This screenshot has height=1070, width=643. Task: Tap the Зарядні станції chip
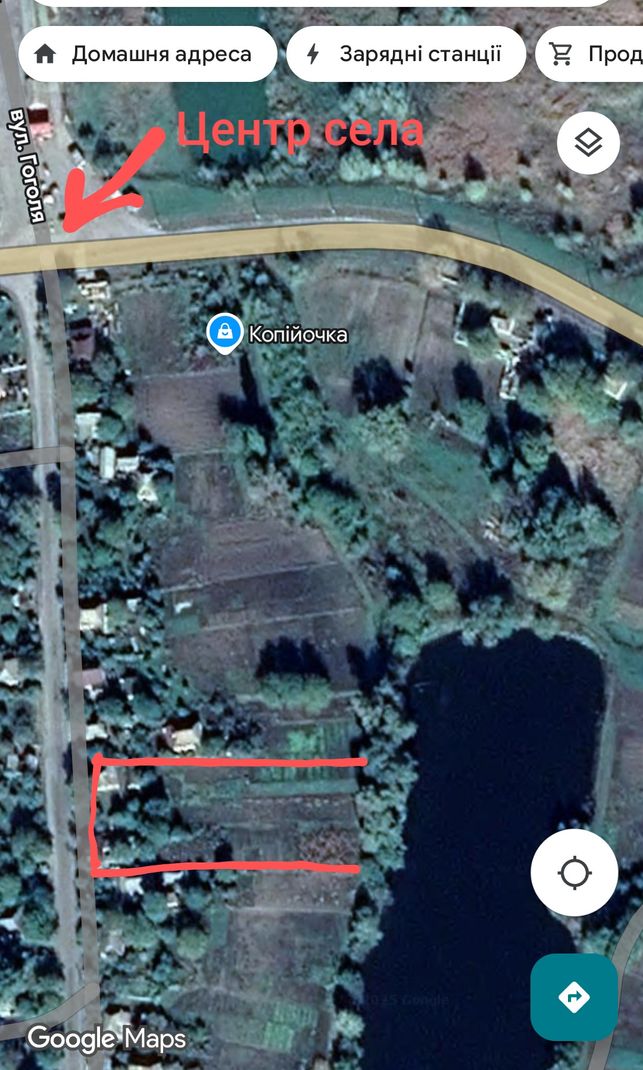tap(406, 55)
